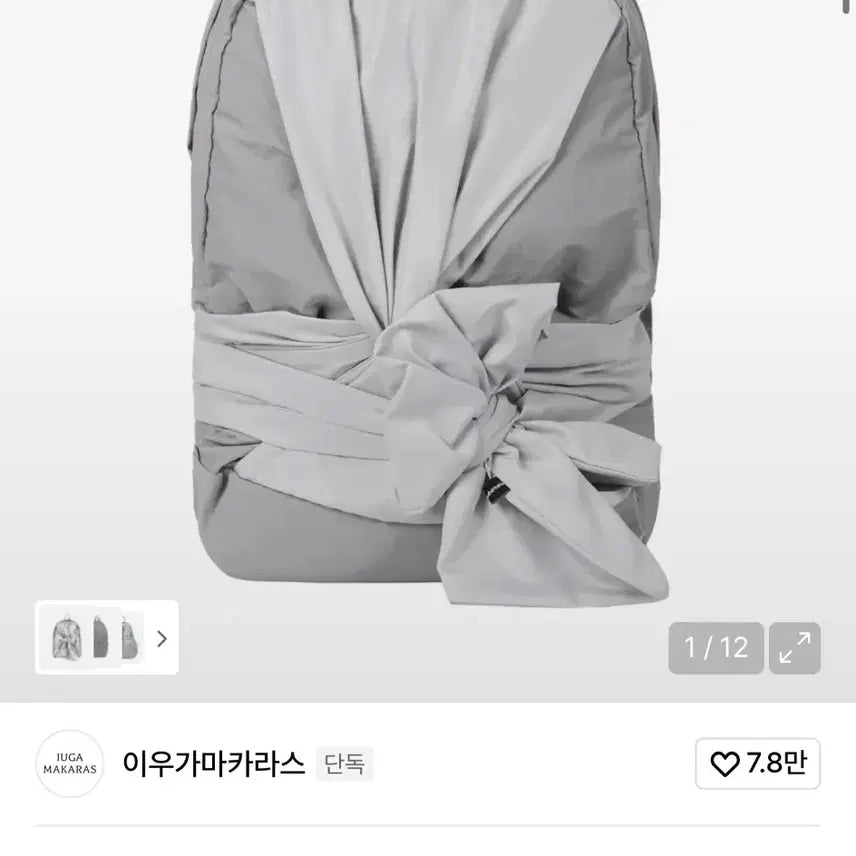Expand the product image to fullscreen
The height and width of the screenshot is (856, 856).
point(795,648)
